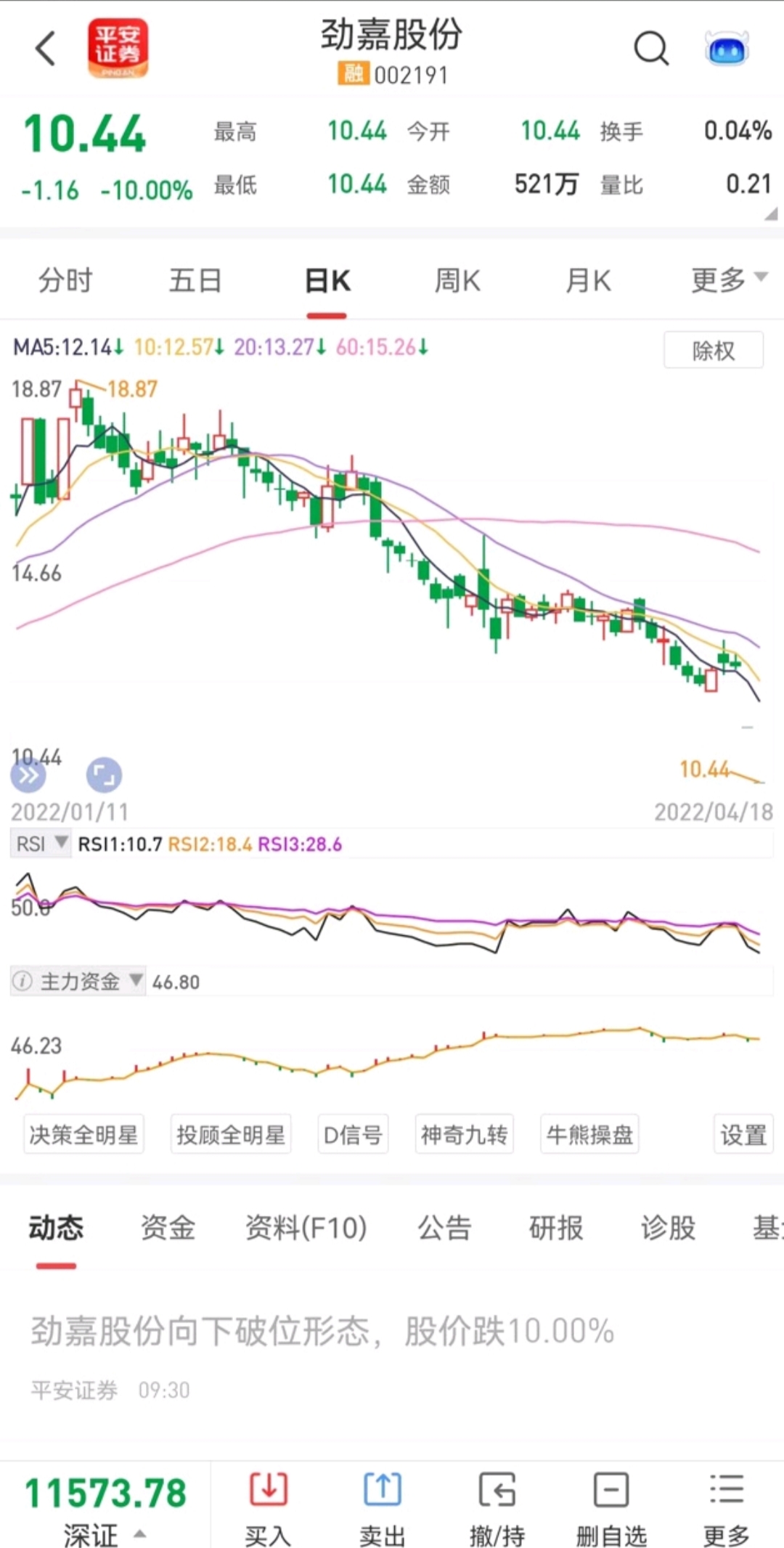Image resolution: width=784 pixels, height=1548 pixels.
Task: Select the 神奇九转 indicator chip
Action: [x=464, y=1134]
